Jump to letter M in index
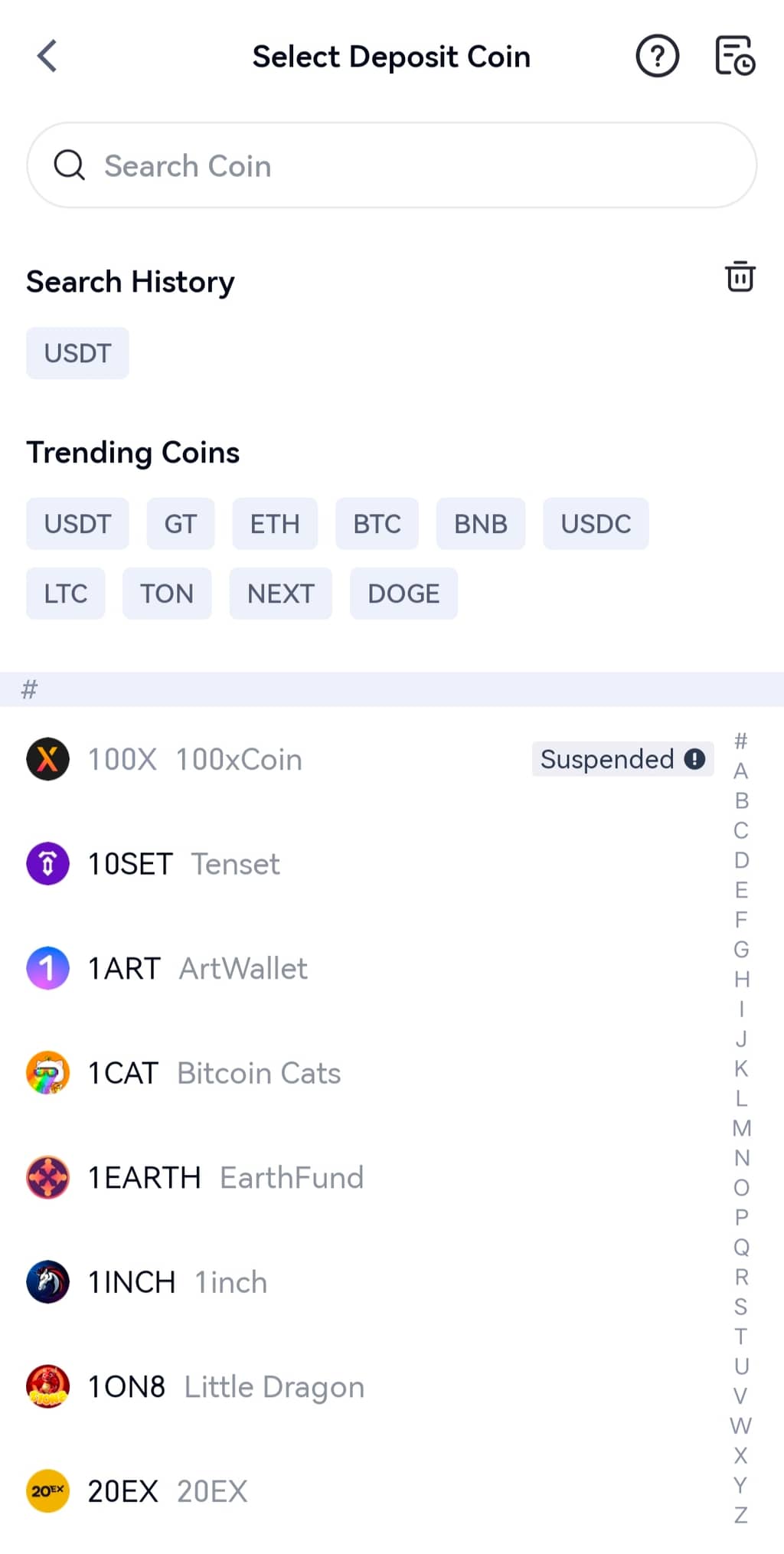 [x=741, y=1128]
